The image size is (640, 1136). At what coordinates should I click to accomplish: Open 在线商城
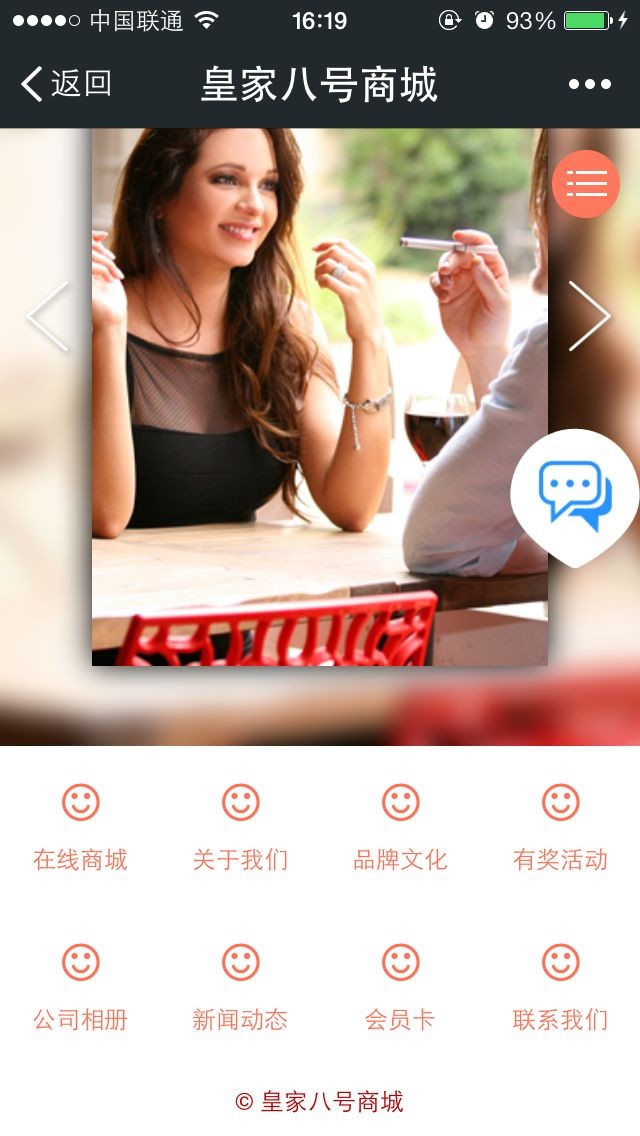click(x=80, y=827)
